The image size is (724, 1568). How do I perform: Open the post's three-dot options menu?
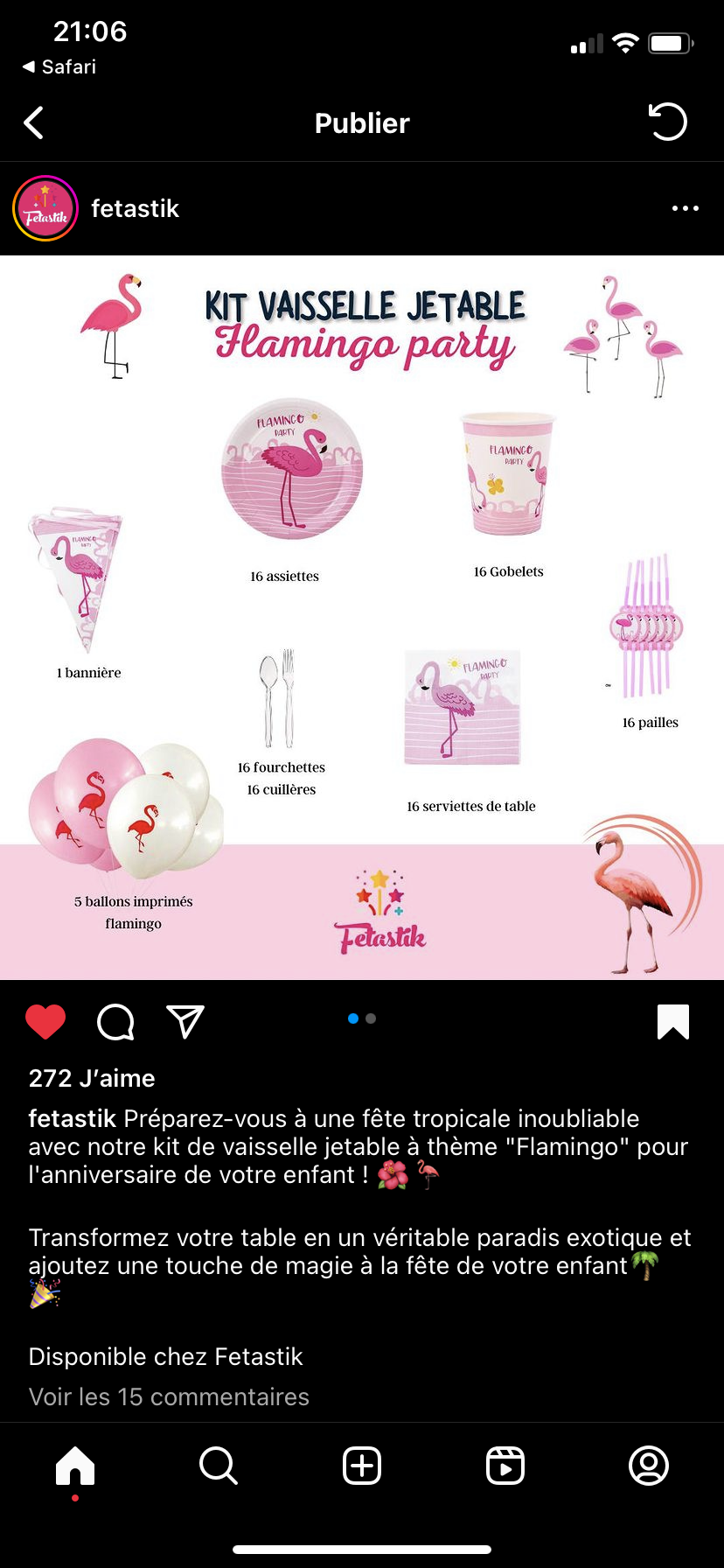[x=685, y=209]
